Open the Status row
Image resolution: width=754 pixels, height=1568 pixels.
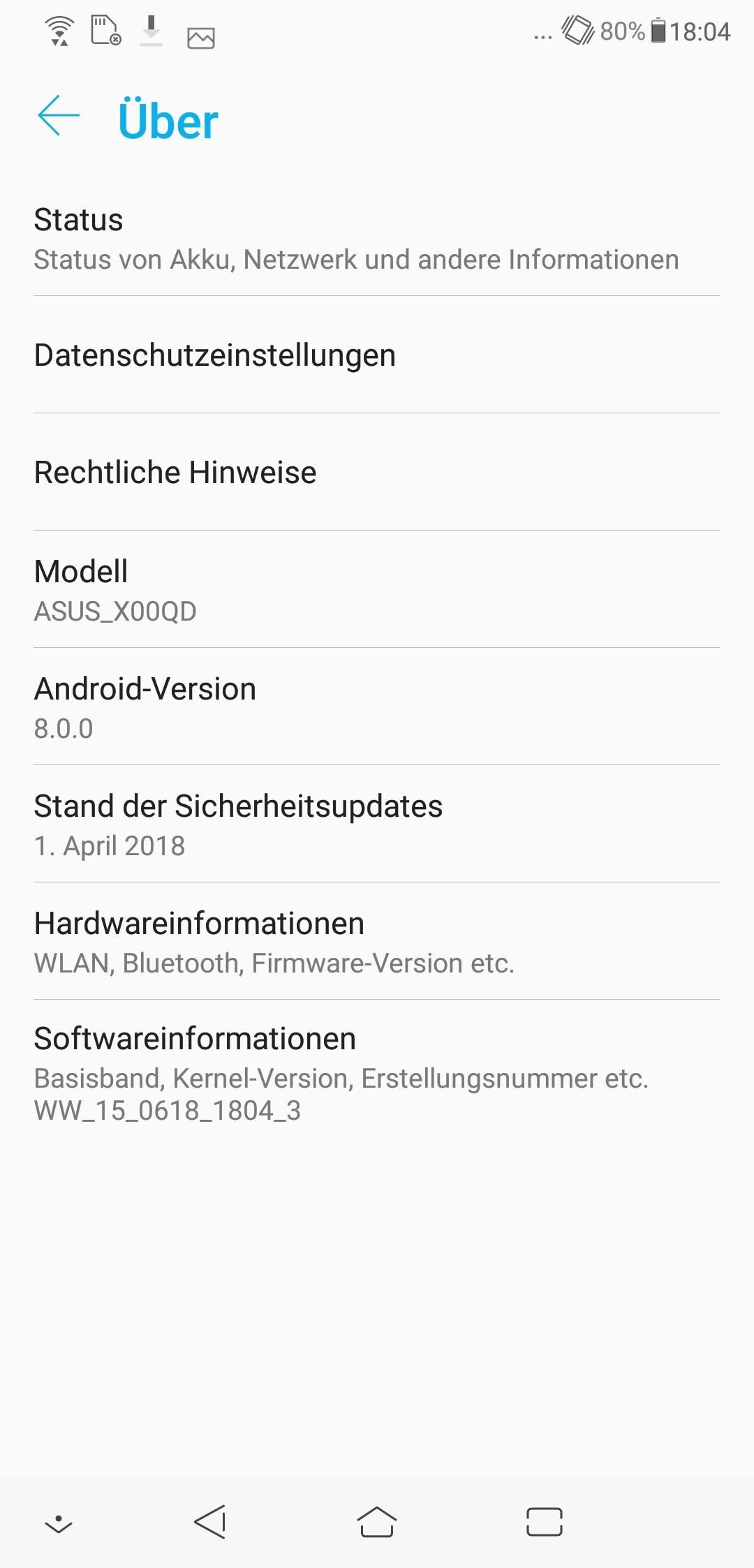[x=377, y=239]
